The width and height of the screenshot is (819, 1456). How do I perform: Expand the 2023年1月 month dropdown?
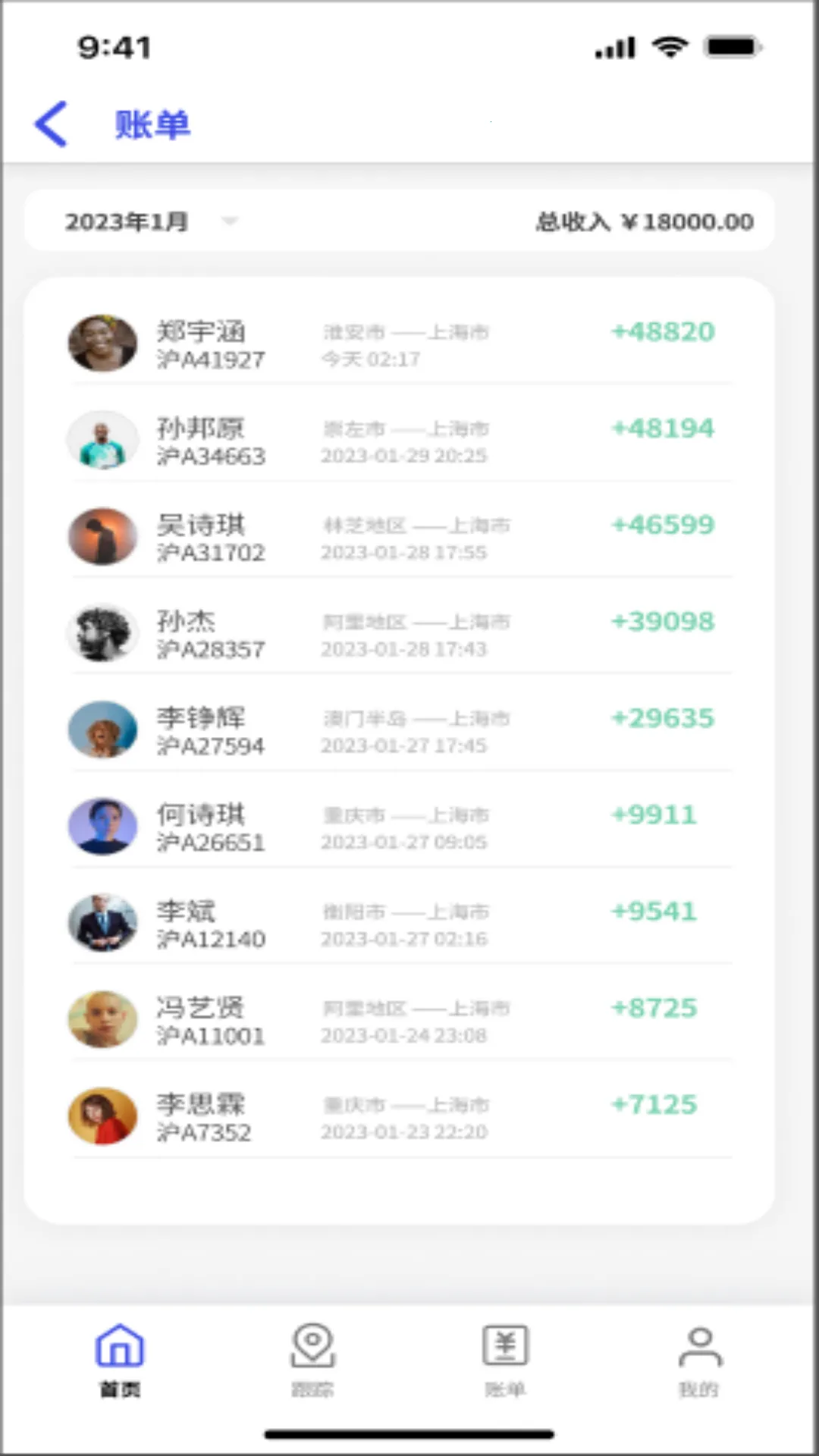pos(228,221)
